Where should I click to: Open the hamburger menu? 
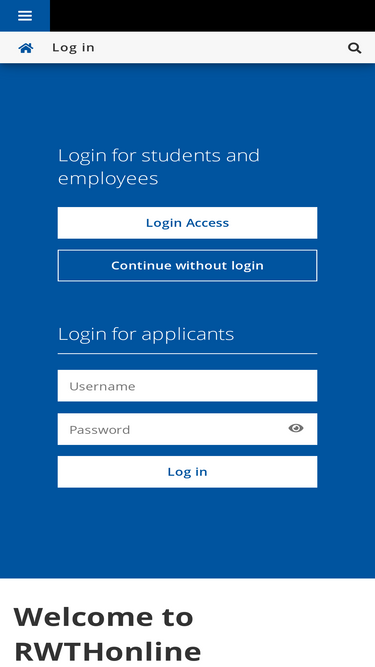(25, 16)
